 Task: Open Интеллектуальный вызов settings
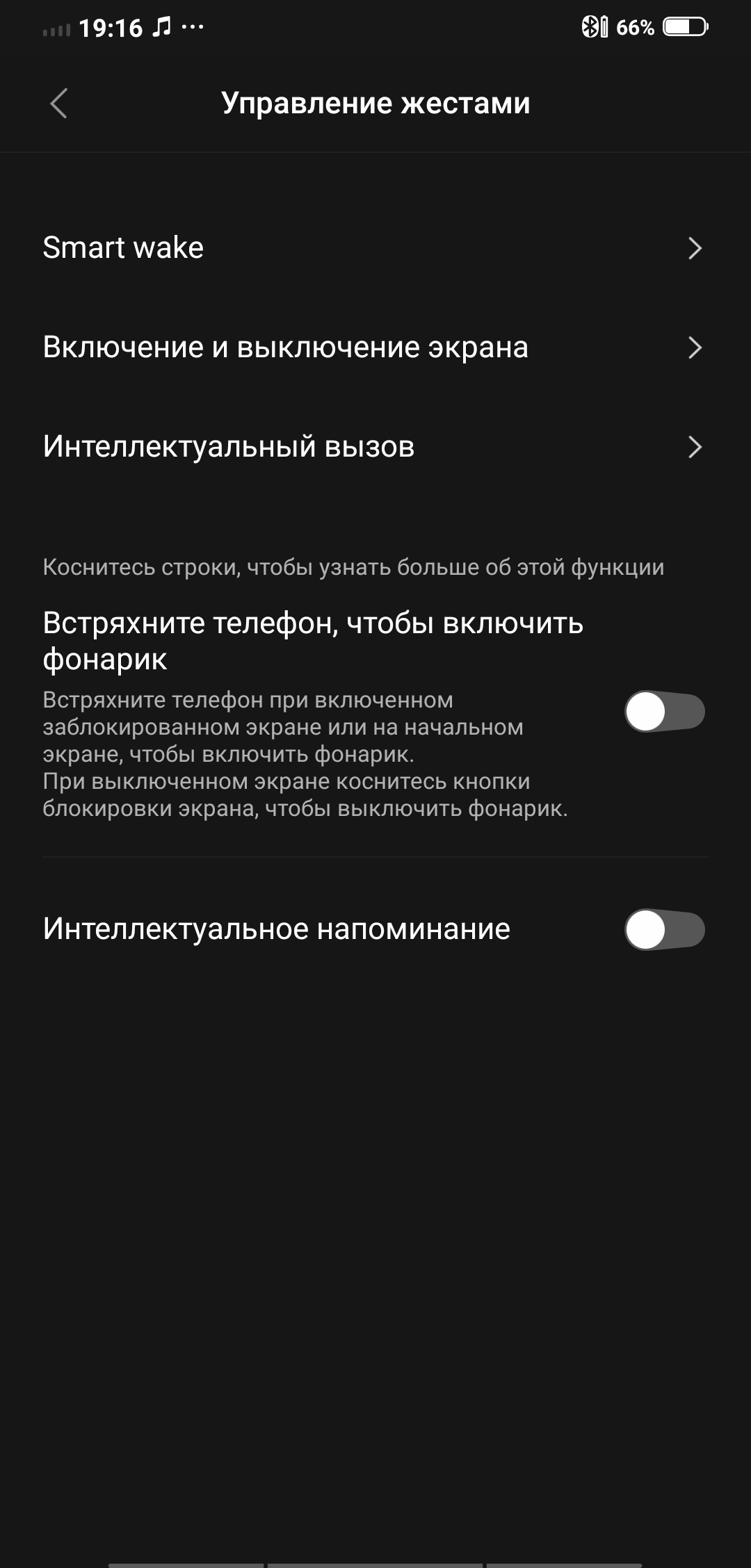pos(375,447)
